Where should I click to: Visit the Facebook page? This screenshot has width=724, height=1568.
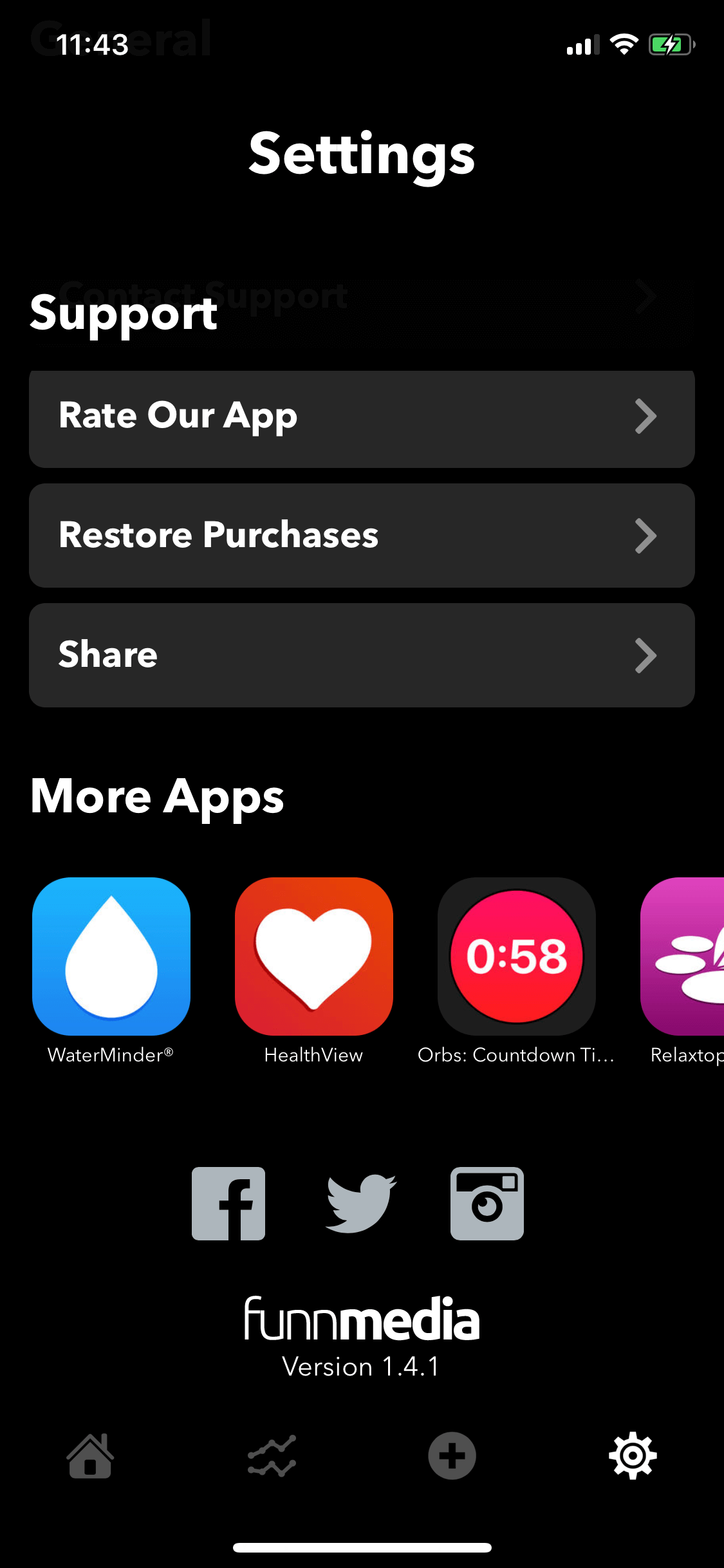228,1204
